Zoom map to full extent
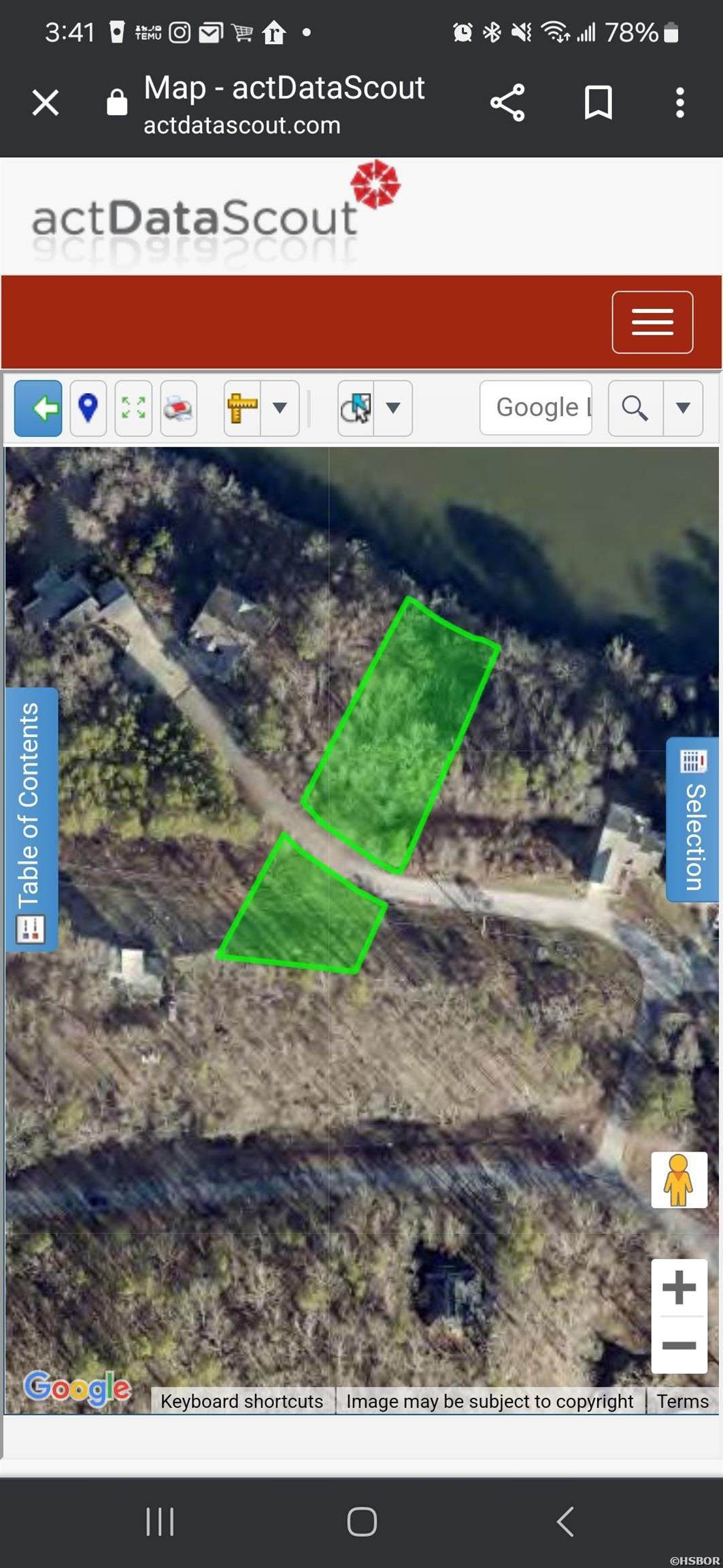Image resolution: width=723 pixels, height=1568 pixels. [x=133, y=408]
